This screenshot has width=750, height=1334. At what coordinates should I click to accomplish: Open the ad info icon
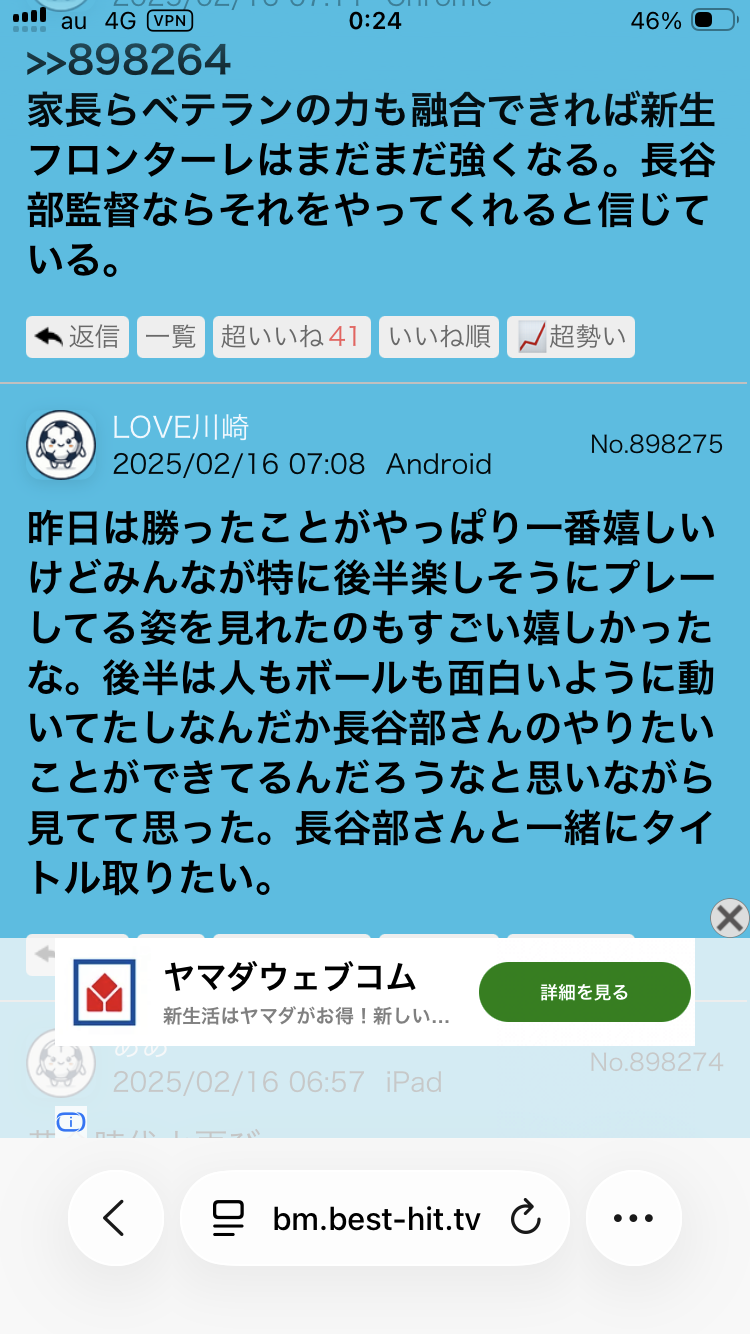(70, 1122)
